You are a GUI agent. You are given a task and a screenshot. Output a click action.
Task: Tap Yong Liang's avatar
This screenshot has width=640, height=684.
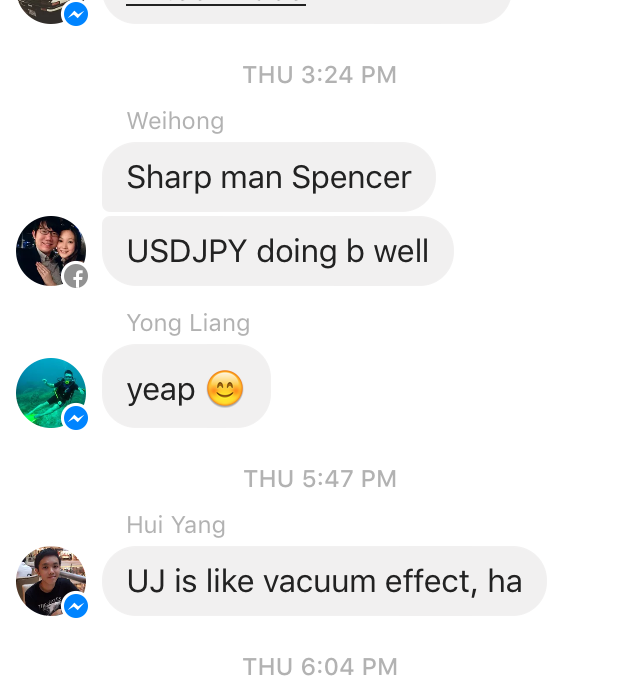51,393
